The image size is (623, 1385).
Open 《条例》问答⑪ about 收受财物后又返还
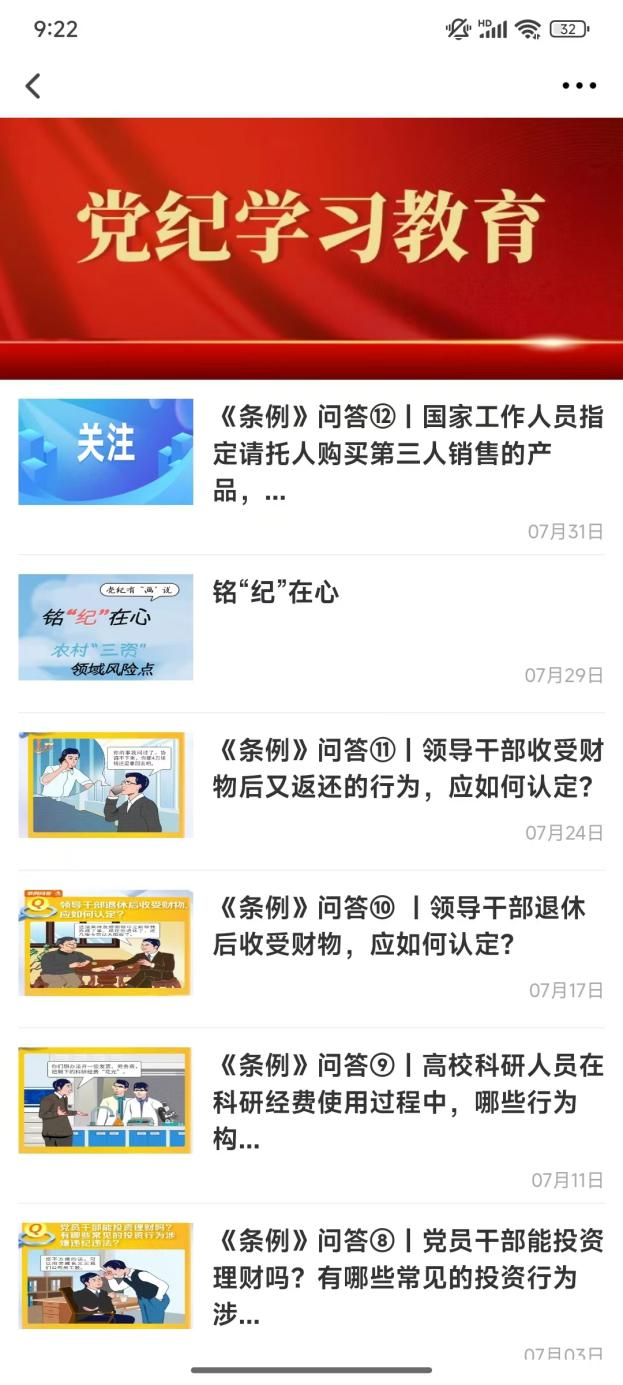pyautogui.click(x=311, y=791)
